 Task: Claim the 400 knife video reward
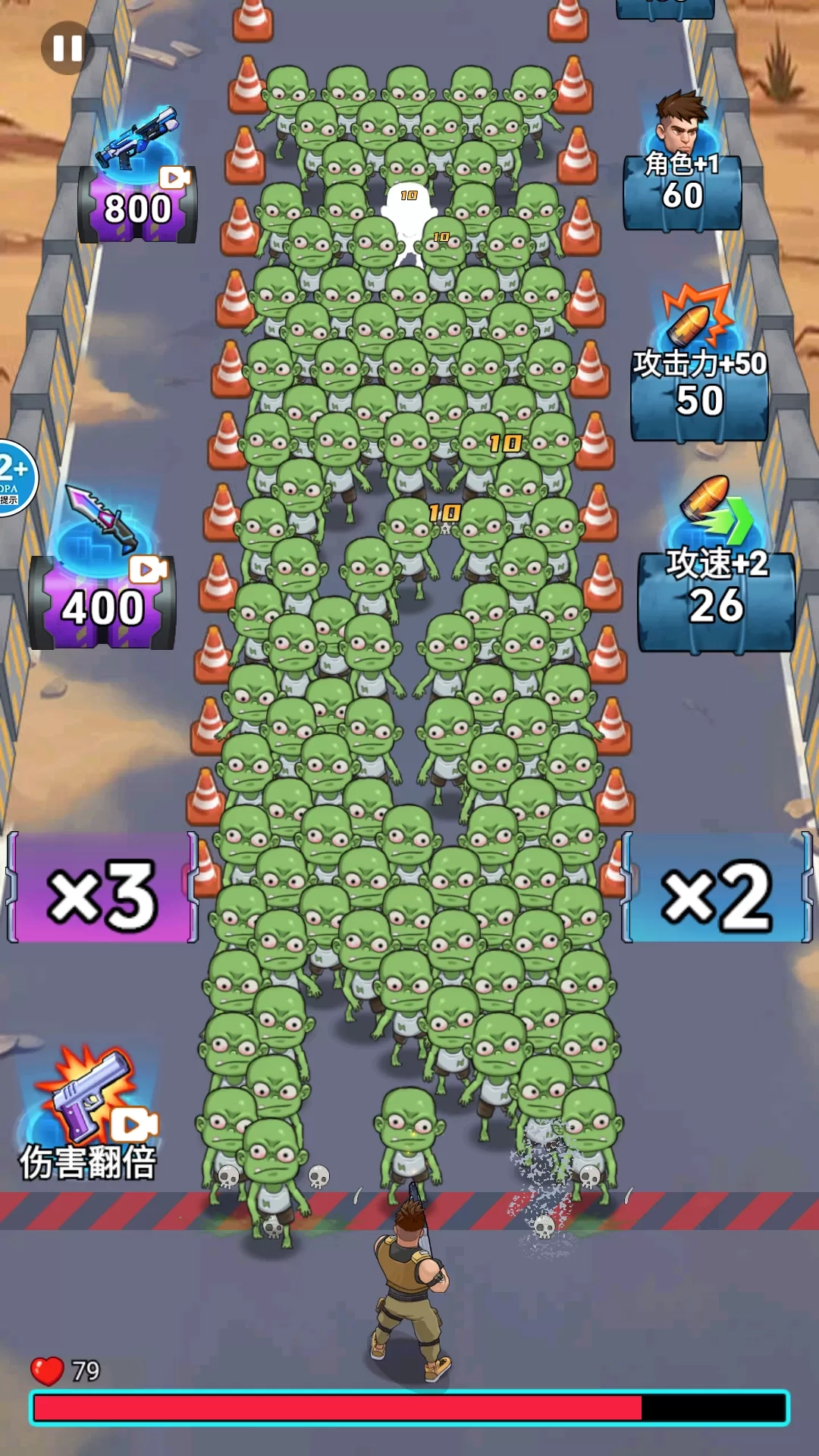tap(102, 576)
